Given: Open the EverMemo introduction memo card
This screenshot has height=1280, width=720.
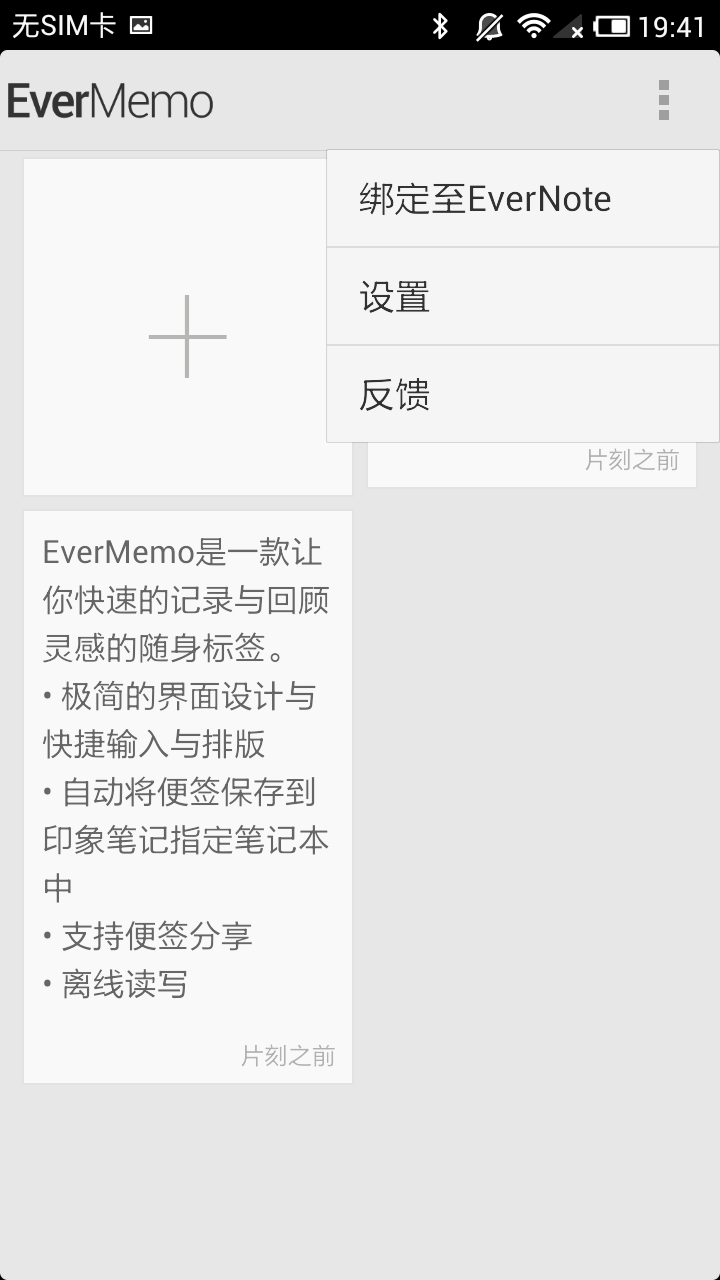Looking at the screenshot, I should click(x=187, y=796).
